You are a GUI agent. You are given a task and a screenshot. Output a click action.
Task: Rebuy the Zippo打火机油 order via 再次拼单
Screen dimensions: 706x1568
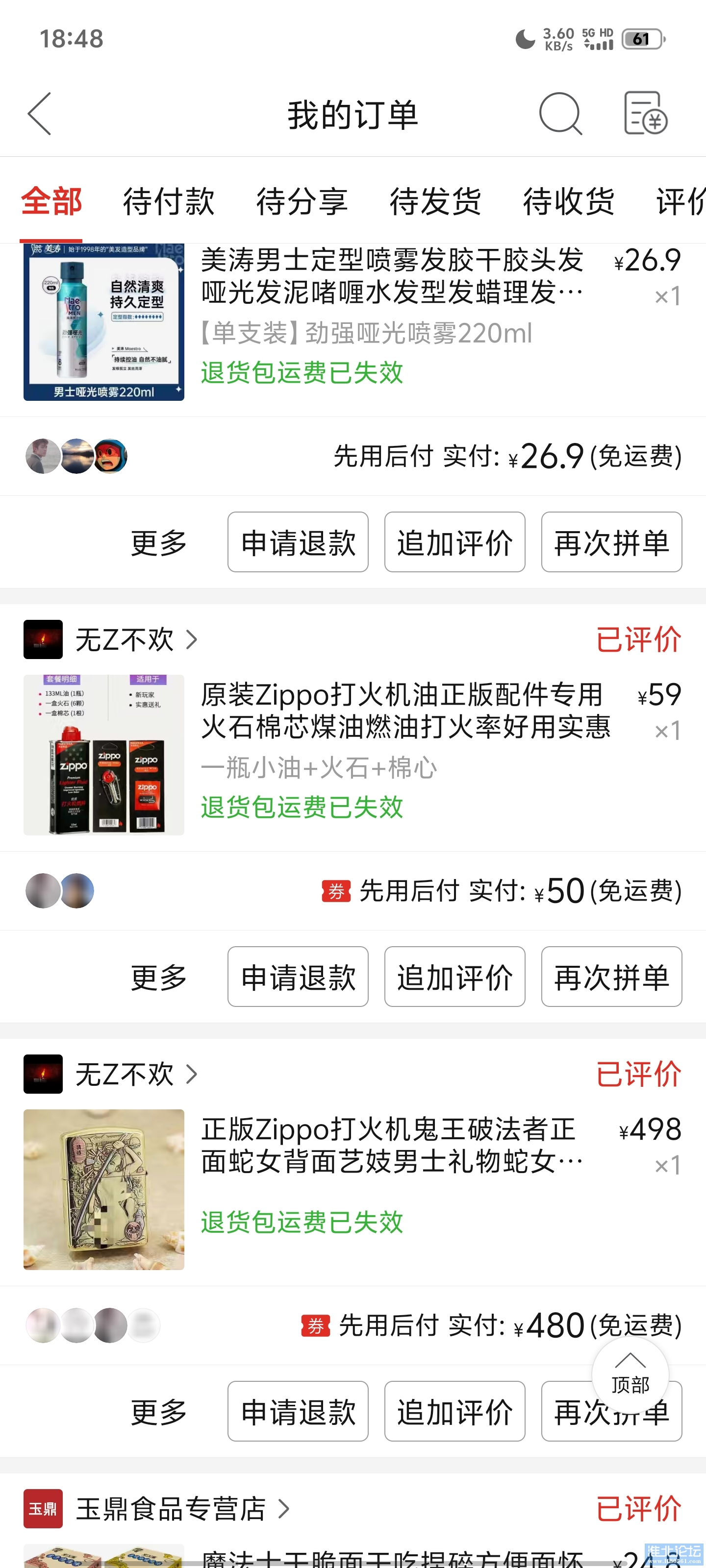coord(611,977)
